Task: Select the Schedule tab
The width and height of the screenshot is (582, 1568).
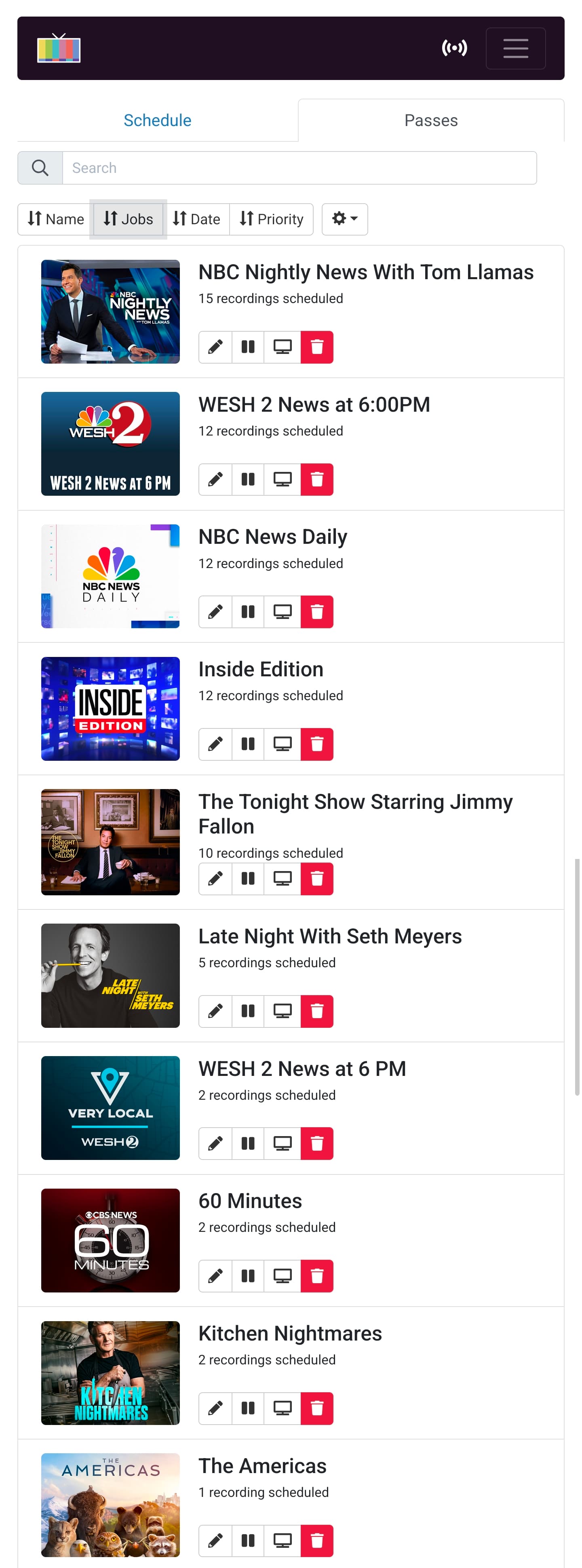Action: point(157,120)
